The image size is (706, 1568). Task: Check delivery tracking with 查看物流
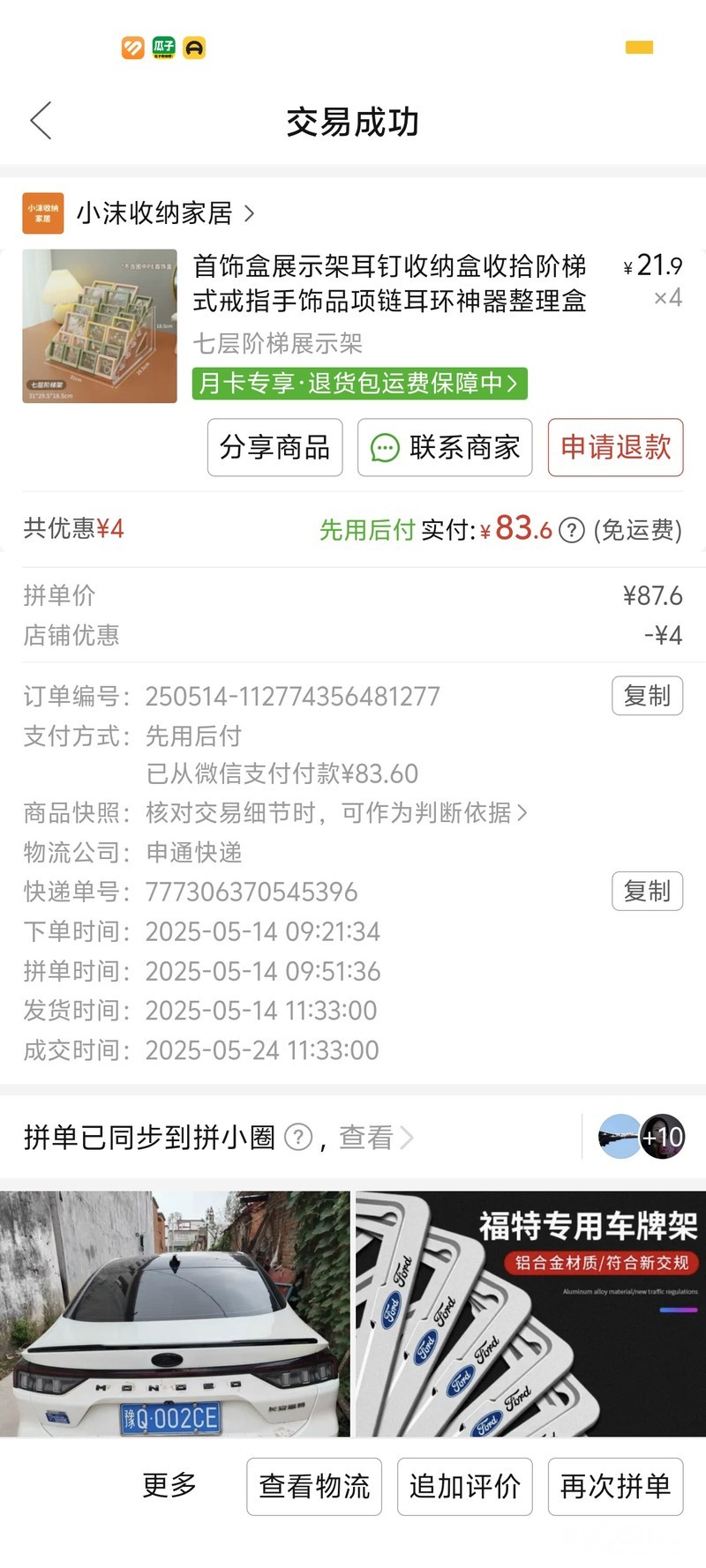pos(314,1486)
